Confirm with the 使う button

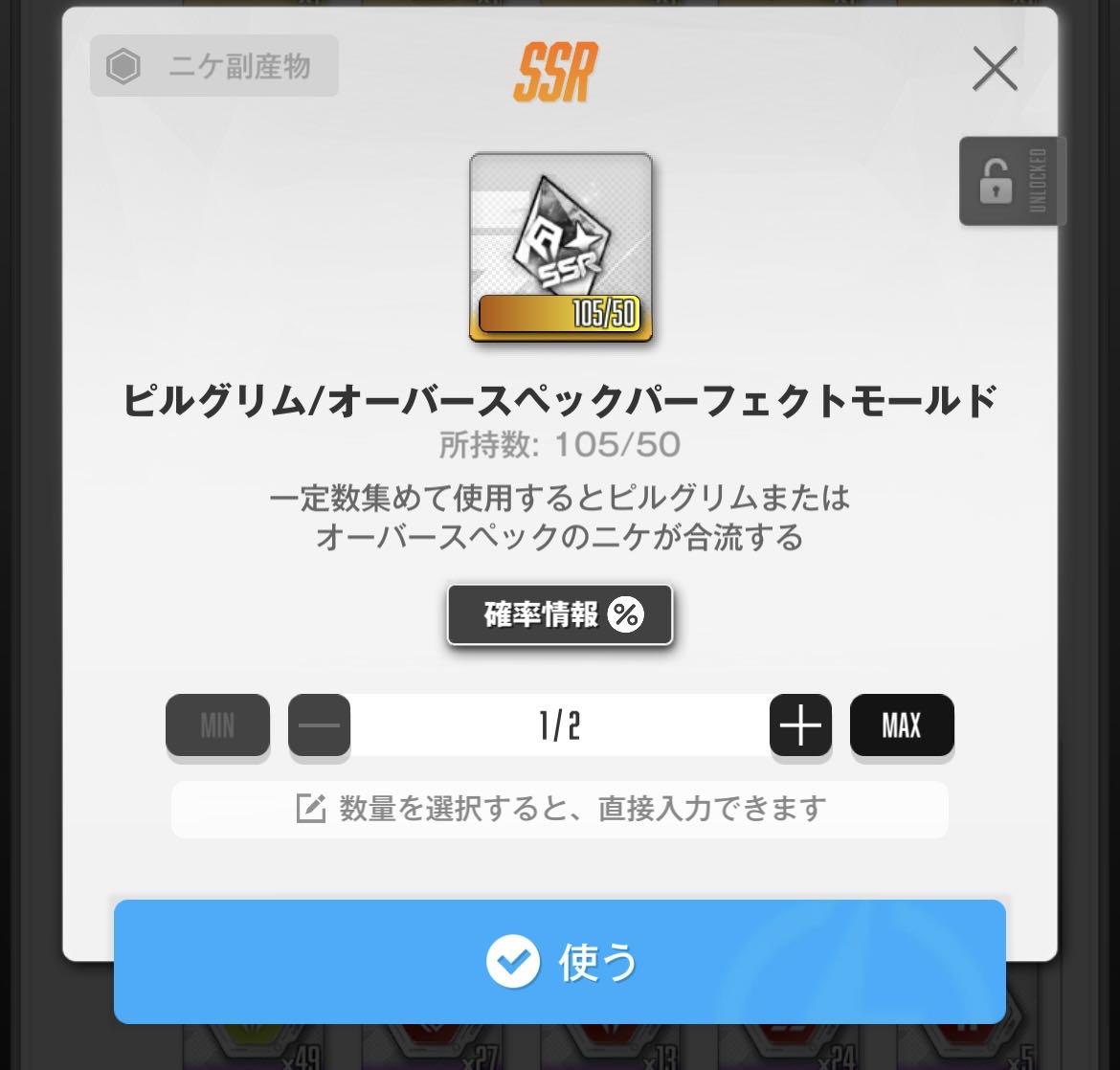[x=560, y=961]
